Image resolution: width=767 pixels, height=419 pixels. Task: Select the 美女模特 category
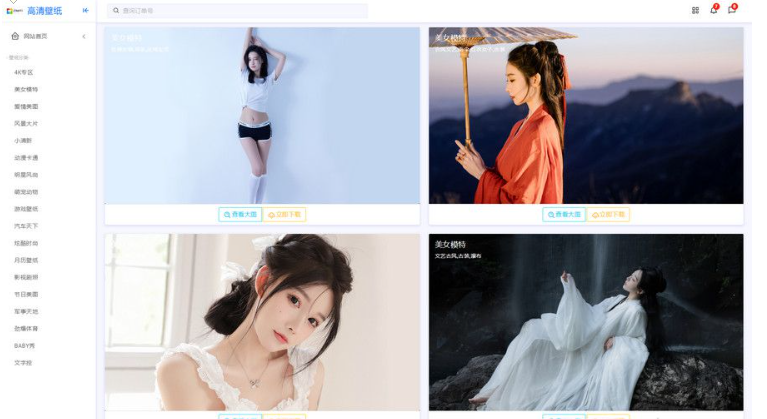(26, 89)
